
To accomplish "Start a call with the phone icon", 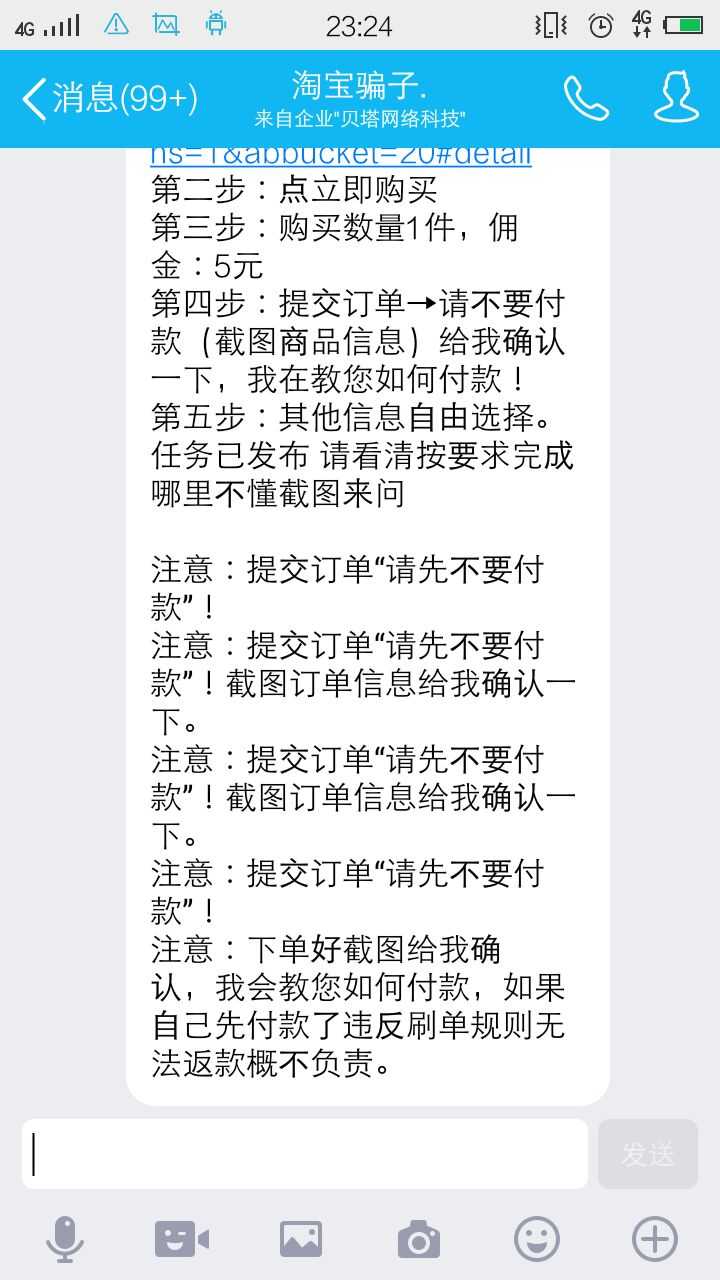I will point(588,97).
